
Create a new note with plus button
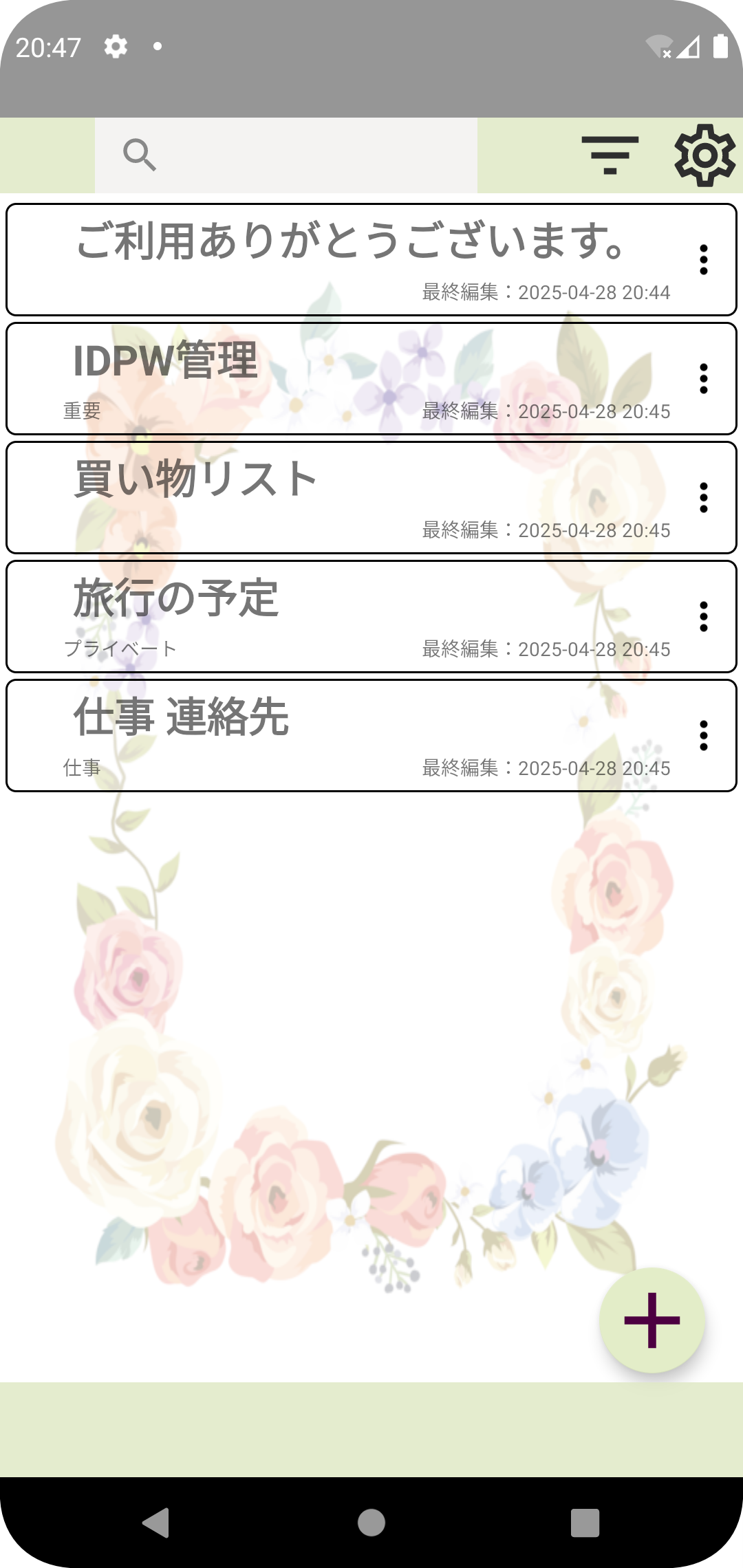click(652, 1320)
